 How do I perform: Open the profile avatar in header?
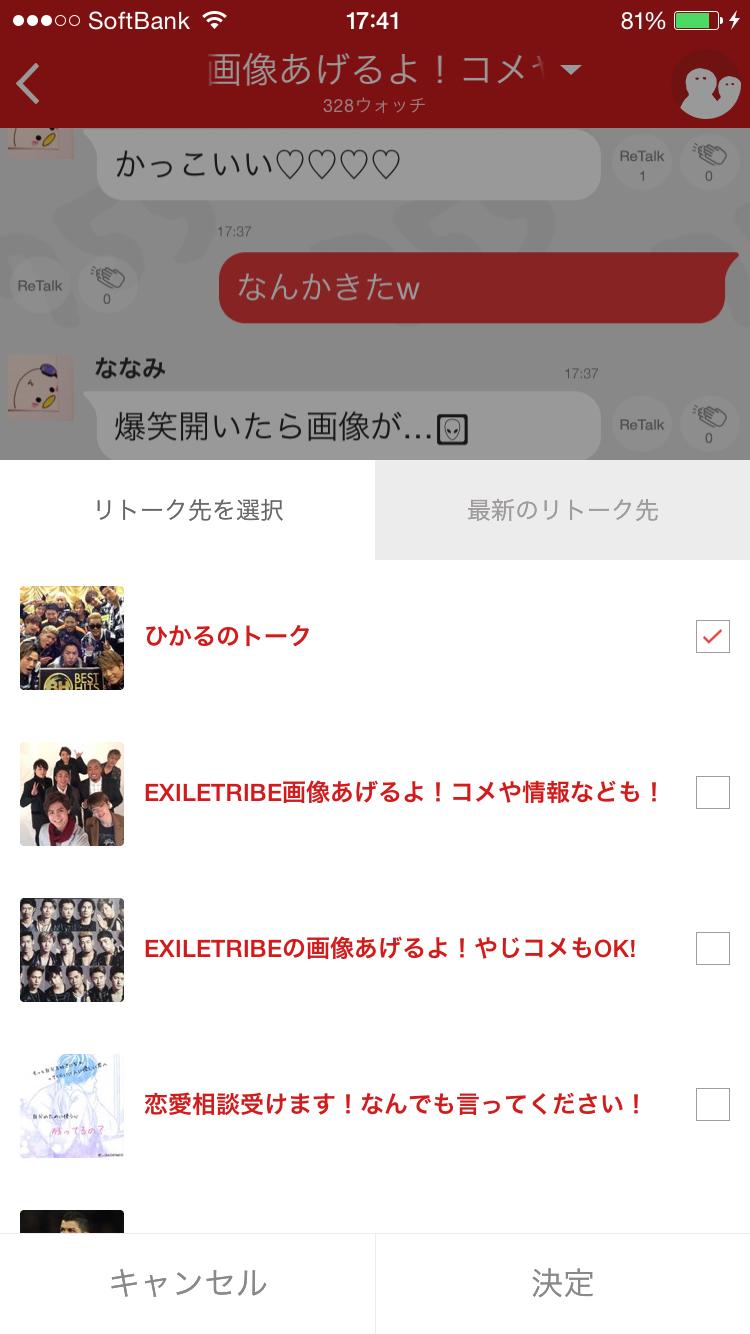pyautogui.click(x=706, y=86)
